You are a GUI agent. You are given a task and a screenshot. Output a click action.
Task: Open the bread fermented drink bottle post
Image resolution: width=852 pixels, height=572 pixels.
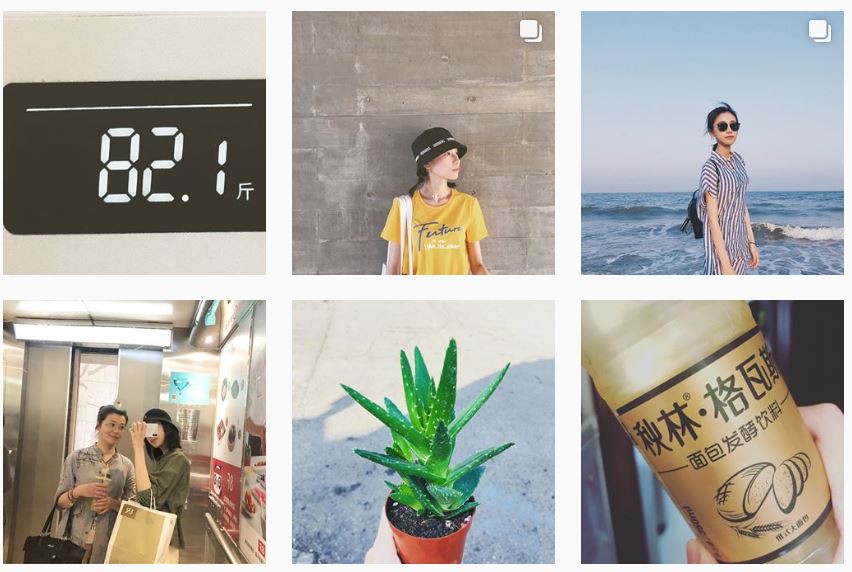click(712, 432)
